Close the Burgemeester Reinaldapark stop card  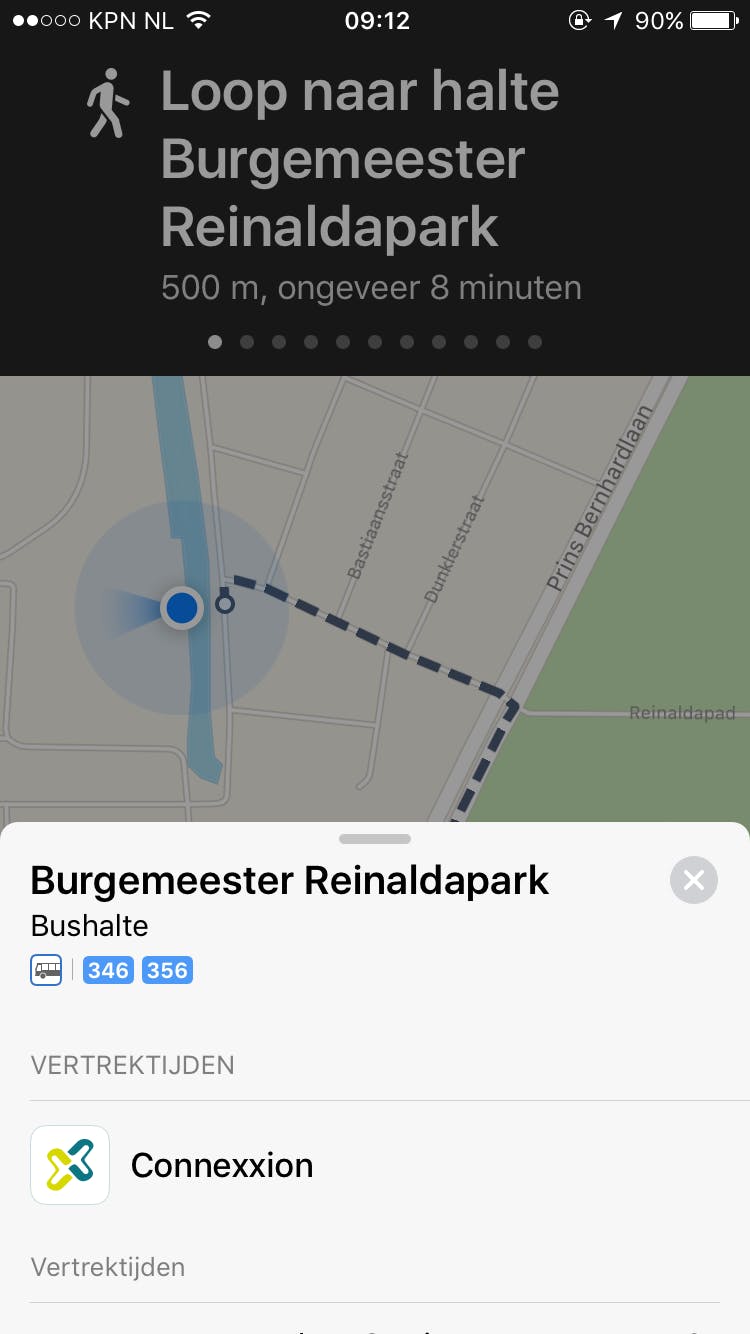pos(693,880)
